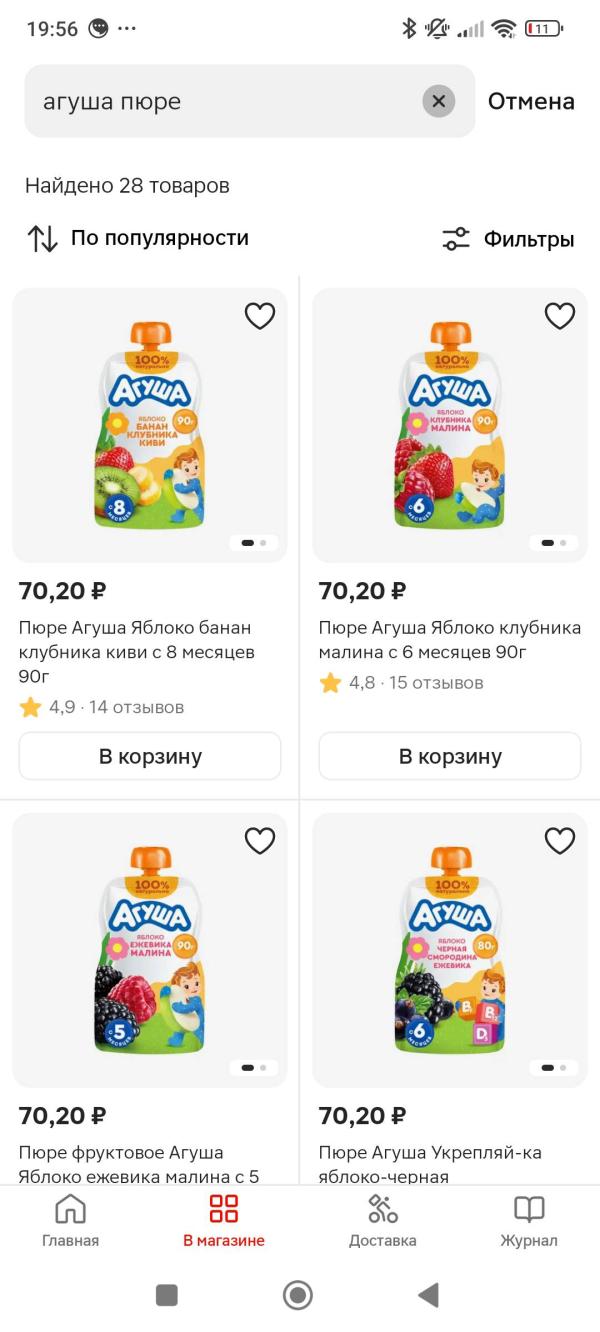Like the Укрепляй-ка яблоко-черная смородина puree

560,841
